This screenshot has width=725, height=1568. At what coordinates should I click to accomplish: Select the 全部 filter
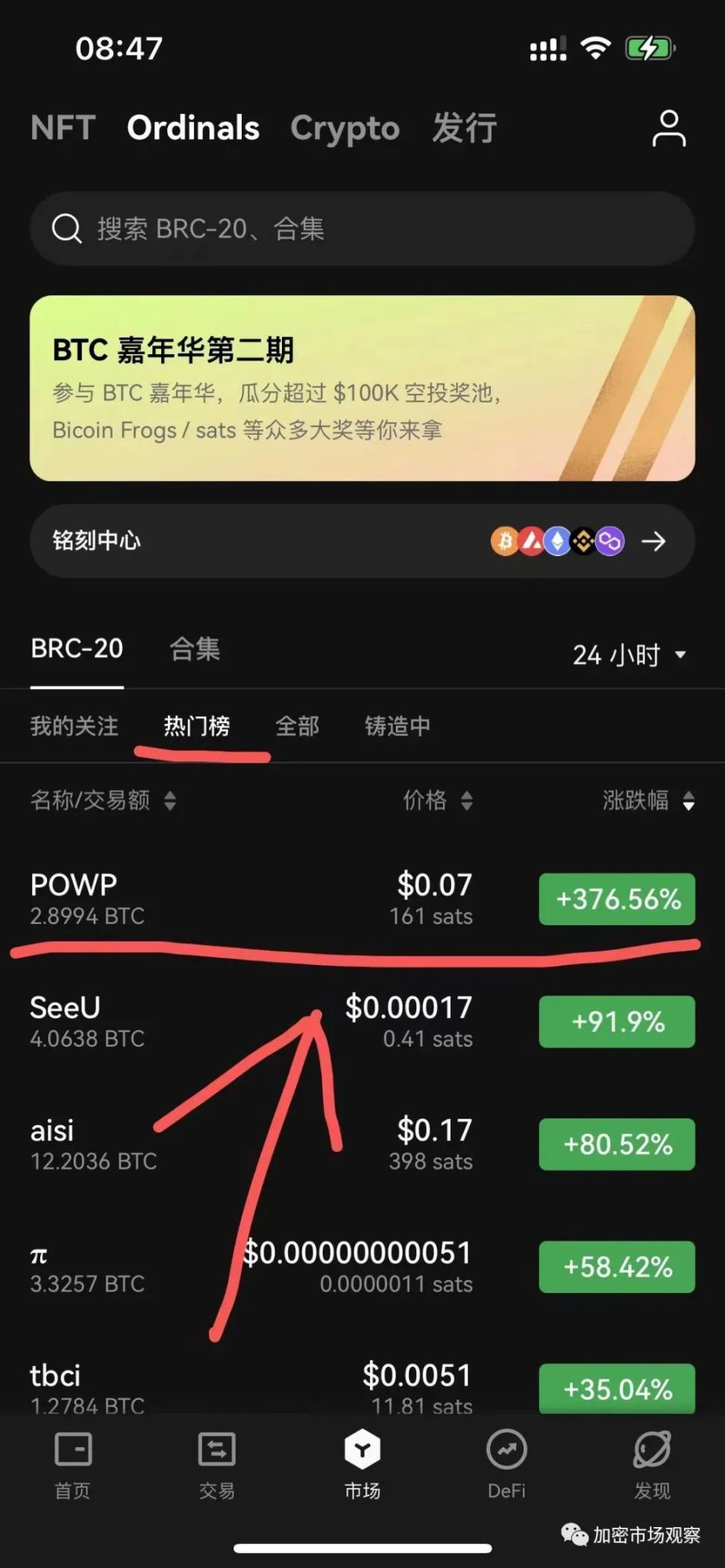297,725
